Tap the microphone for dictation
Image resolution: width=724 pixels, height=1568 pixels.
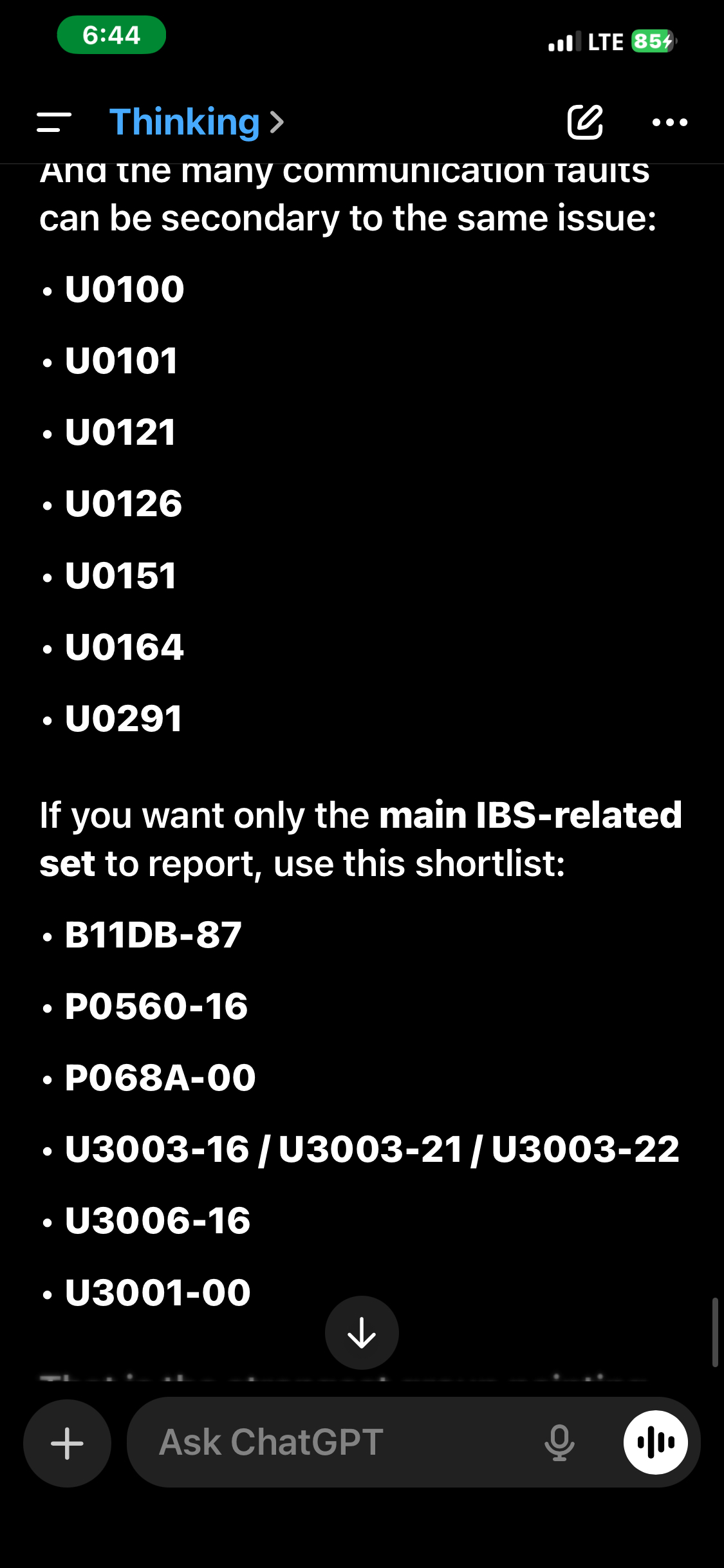pos(559,1442)
